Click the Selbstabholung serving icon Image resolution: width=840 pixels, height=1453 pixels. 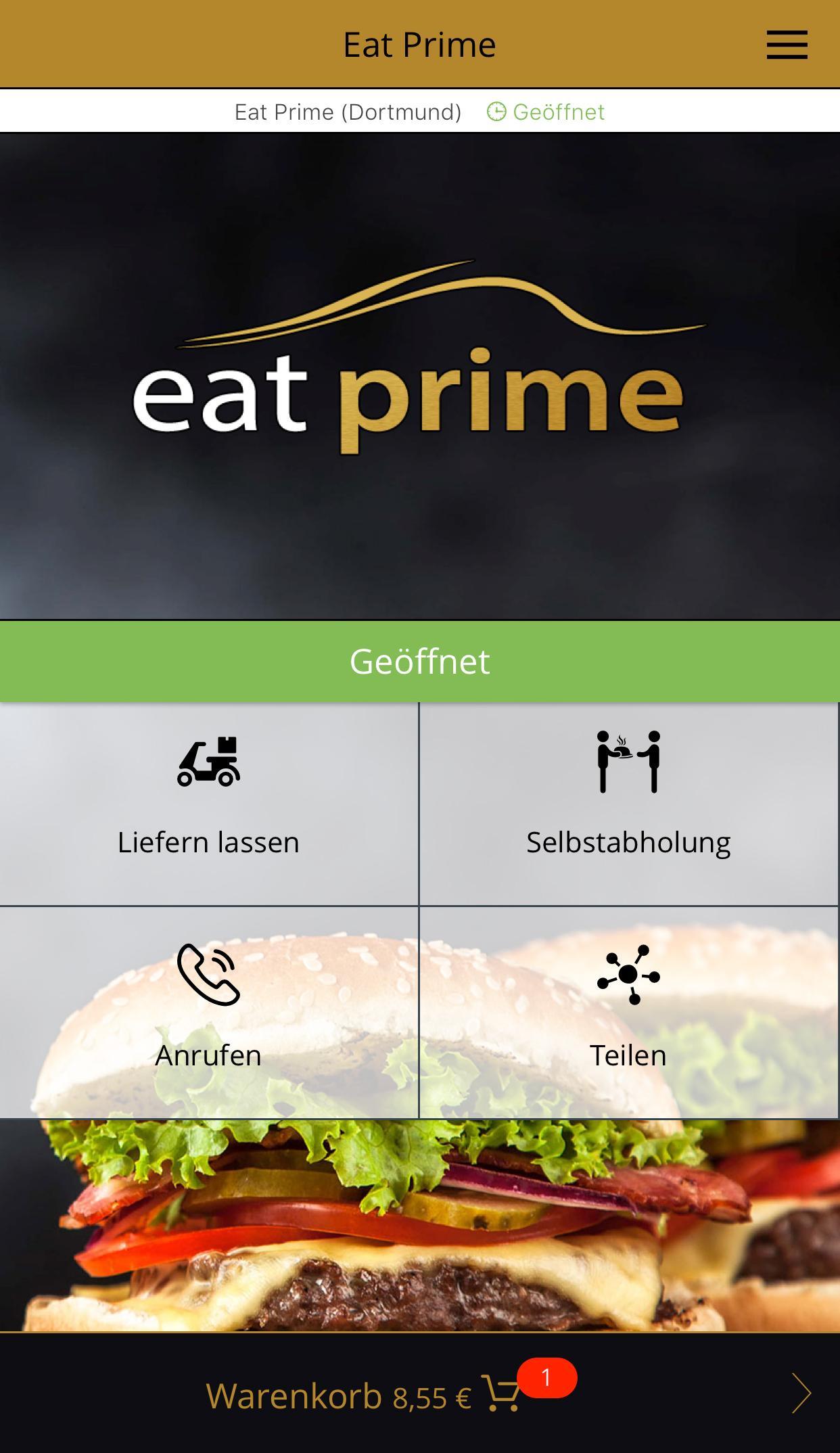(x=629, y=762)
